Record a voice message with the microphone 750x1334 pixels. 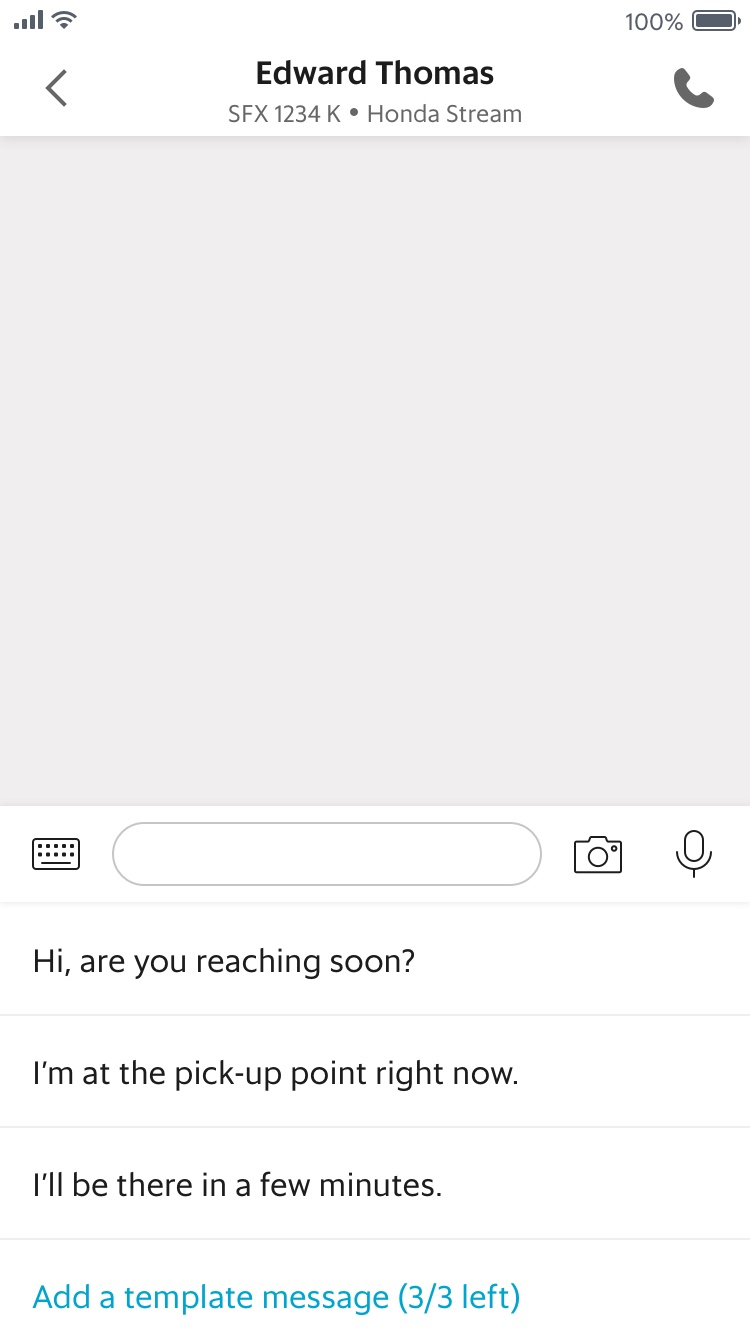[694, 854]
